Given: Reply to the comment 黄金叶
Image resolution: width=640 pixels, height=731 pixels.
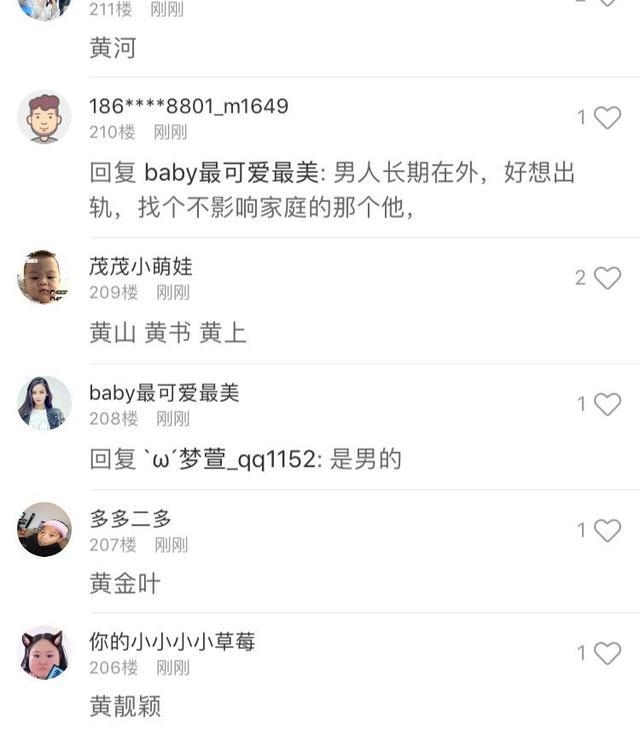Looking at the screenshot, I should tap(125, 583).
